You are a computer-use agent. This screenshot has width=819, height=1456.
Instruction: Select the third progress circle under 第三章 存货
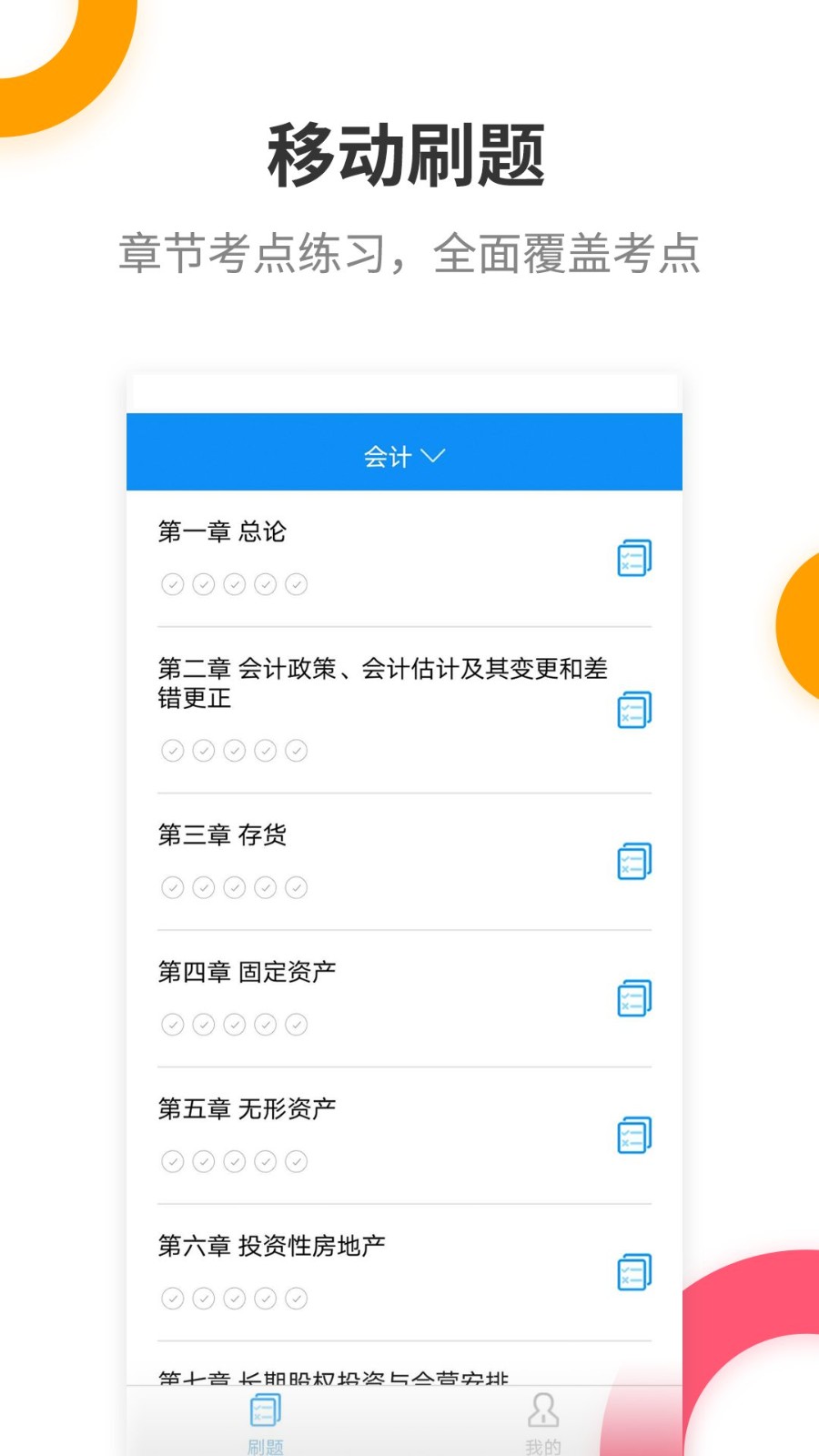235,886
